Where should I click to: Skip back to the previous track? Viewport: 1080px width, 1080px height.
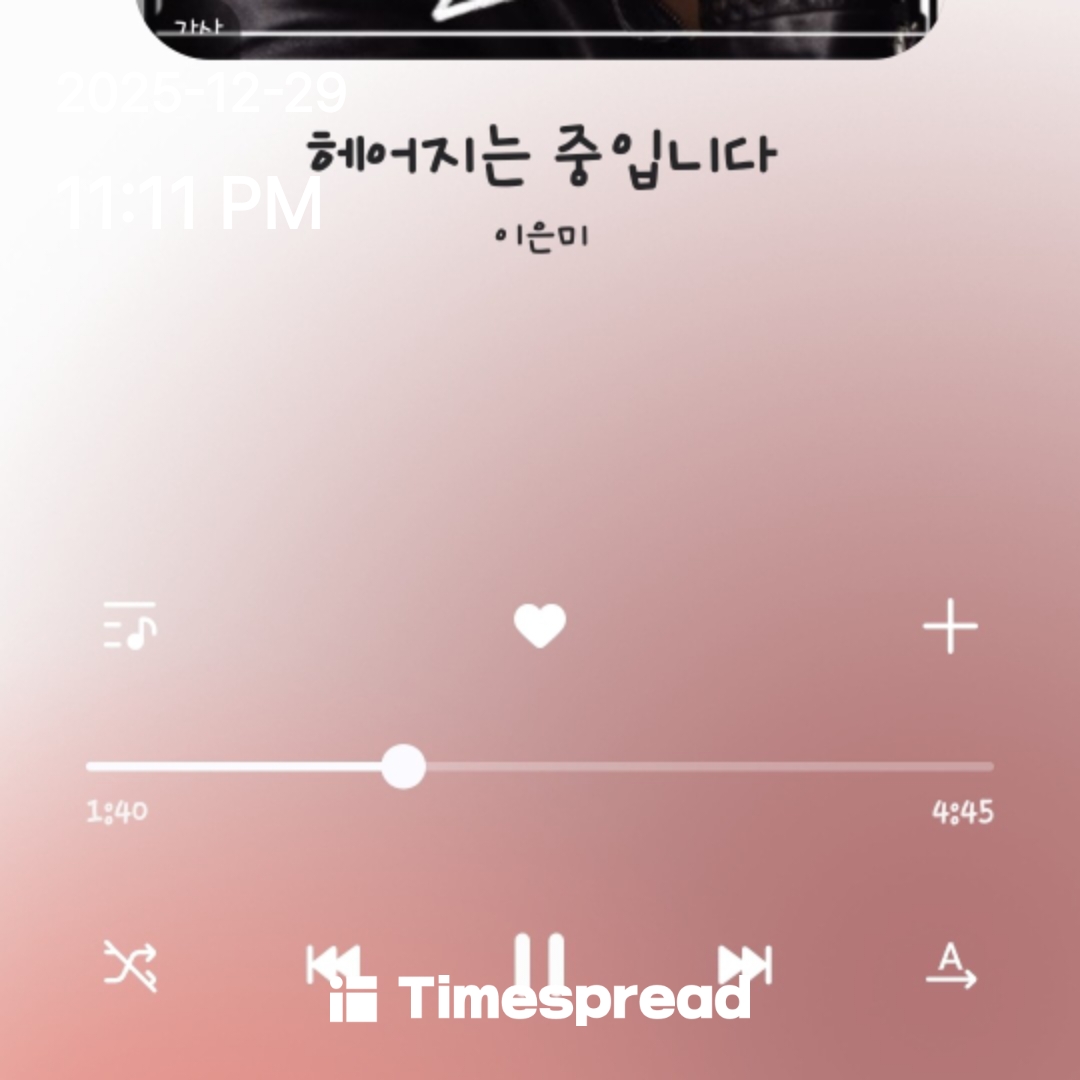[333, 964]
